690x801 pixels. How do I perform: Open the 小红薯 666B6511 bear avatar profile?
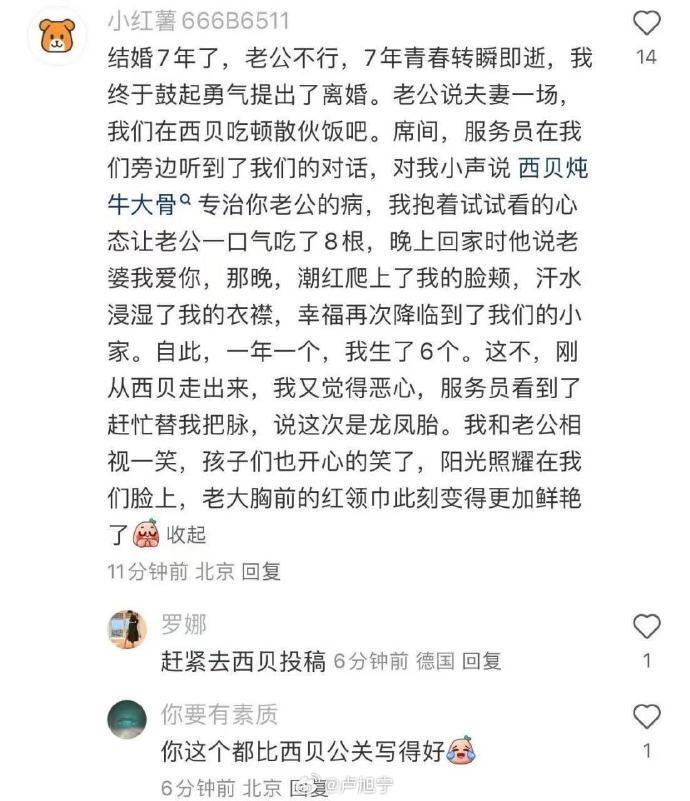point(58,36)
